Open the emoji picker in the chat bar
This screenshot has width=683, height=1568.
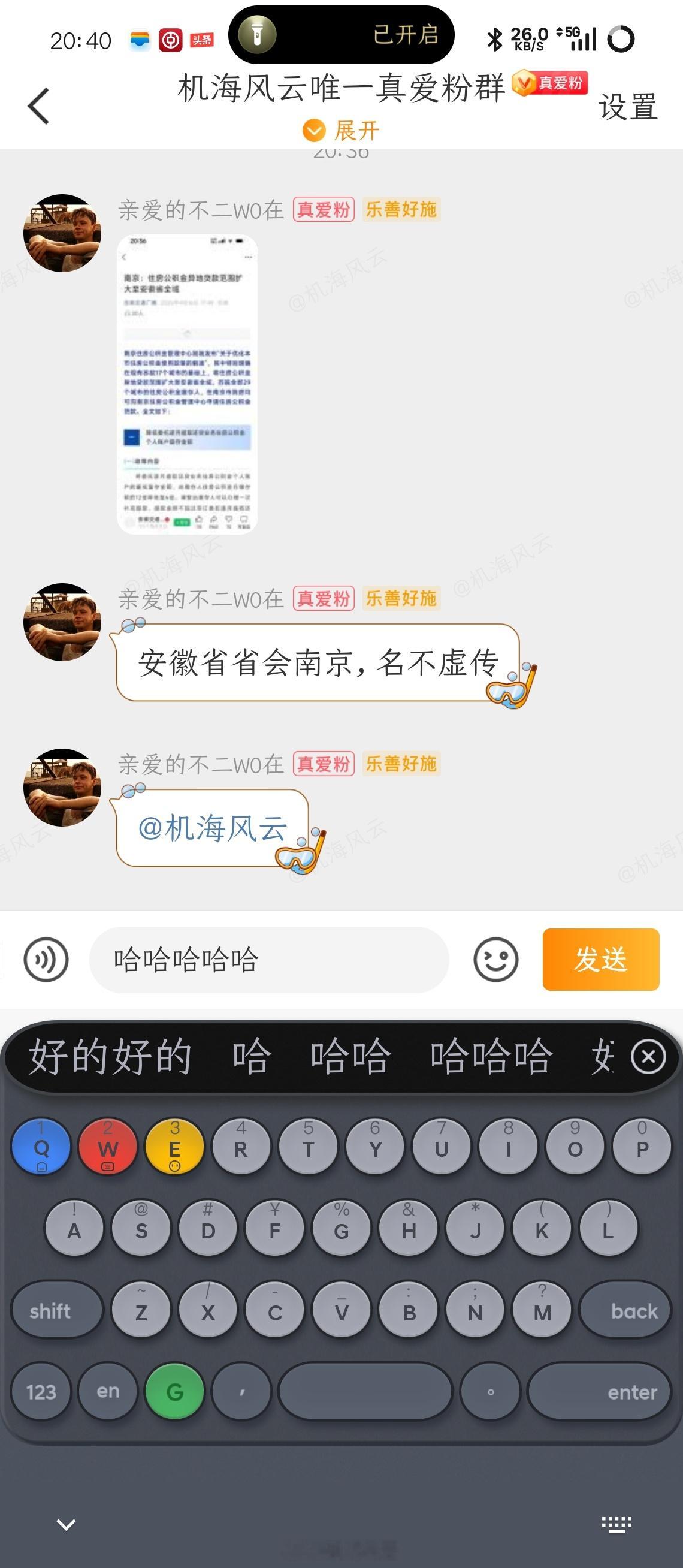(496, 957)
